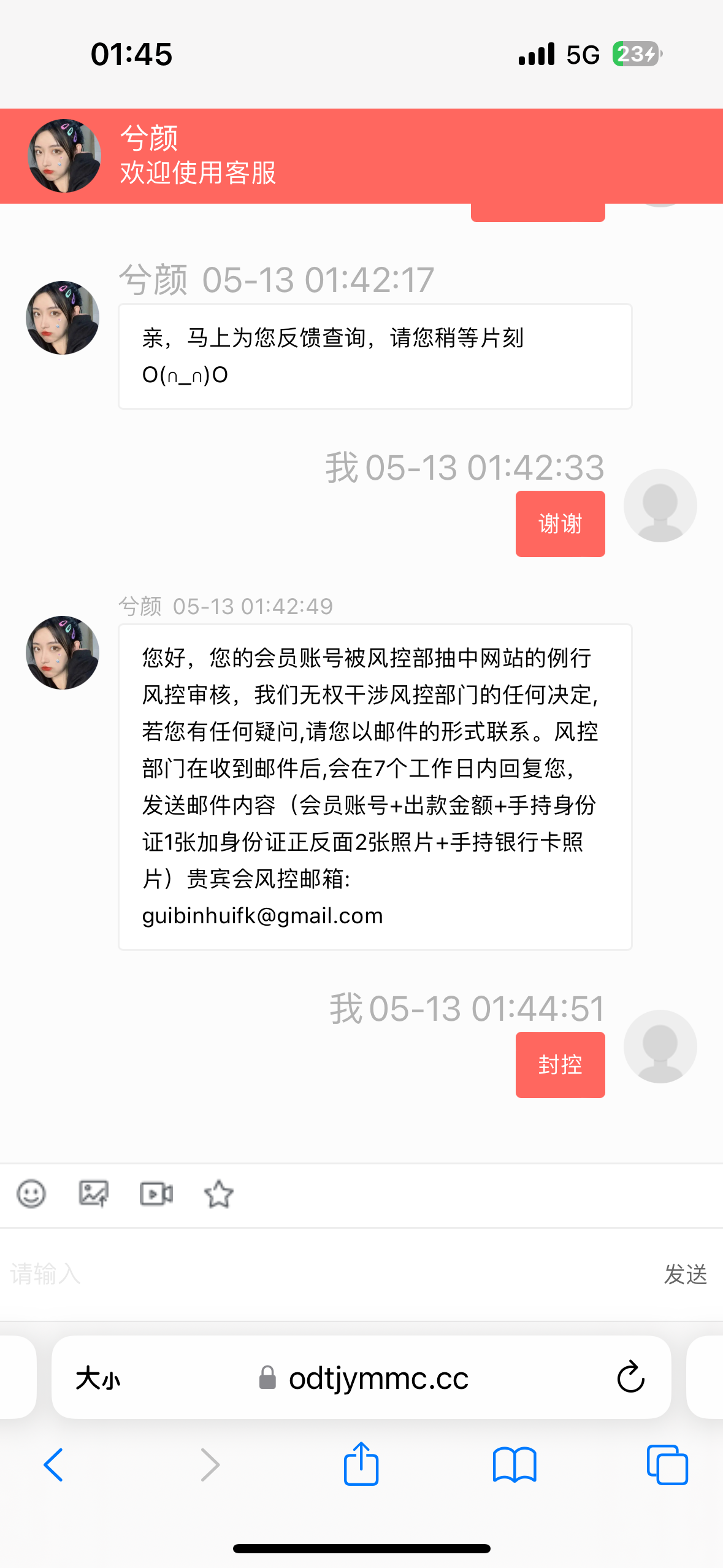The image size is (723, 1568).
Task: Open the emoji picker
Action: (31, 1194)
